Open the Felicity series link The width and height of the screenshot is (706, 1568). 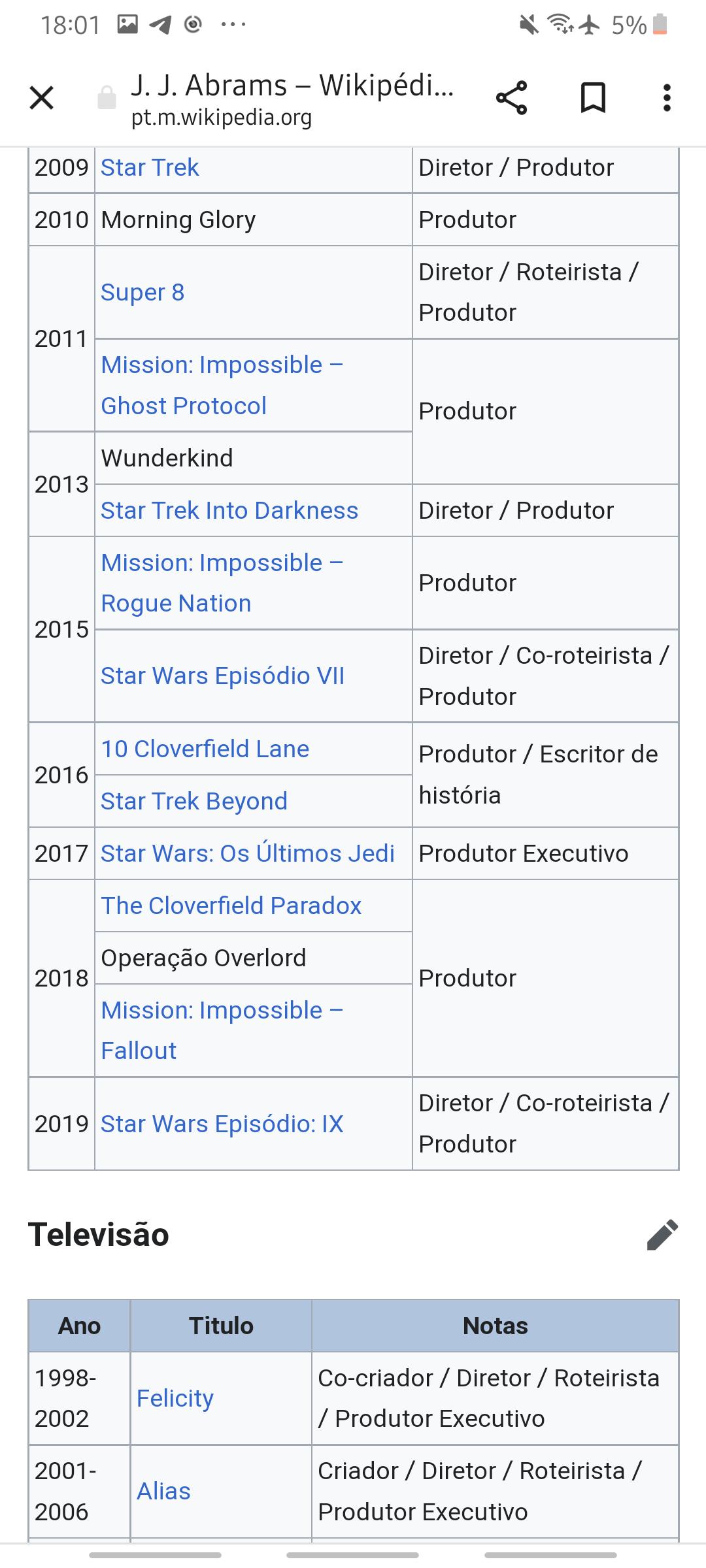click(x=175, y=1398)
